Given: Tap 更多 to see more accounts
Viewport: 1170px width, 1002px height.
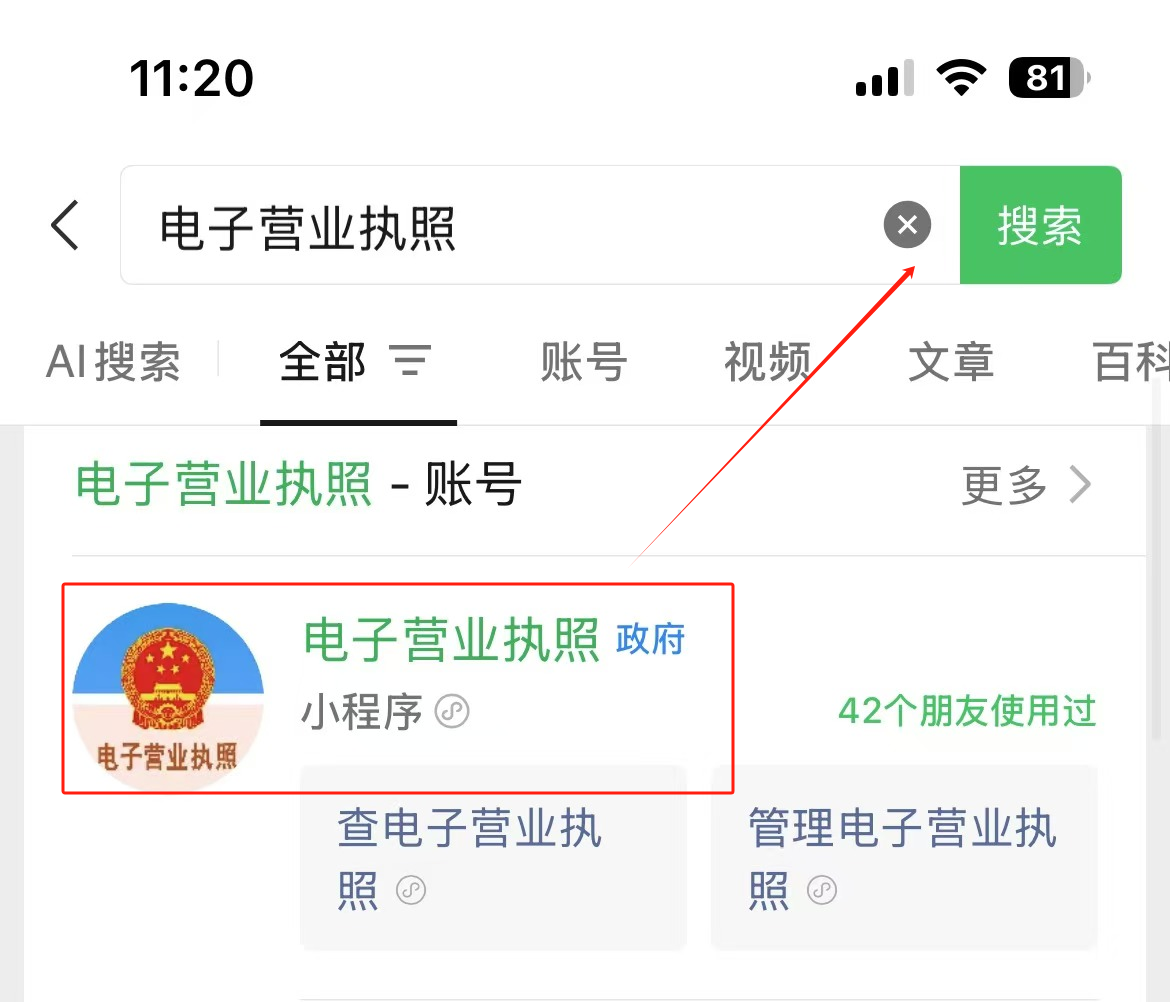Looking at the screenshot, I should [1025, 486].
